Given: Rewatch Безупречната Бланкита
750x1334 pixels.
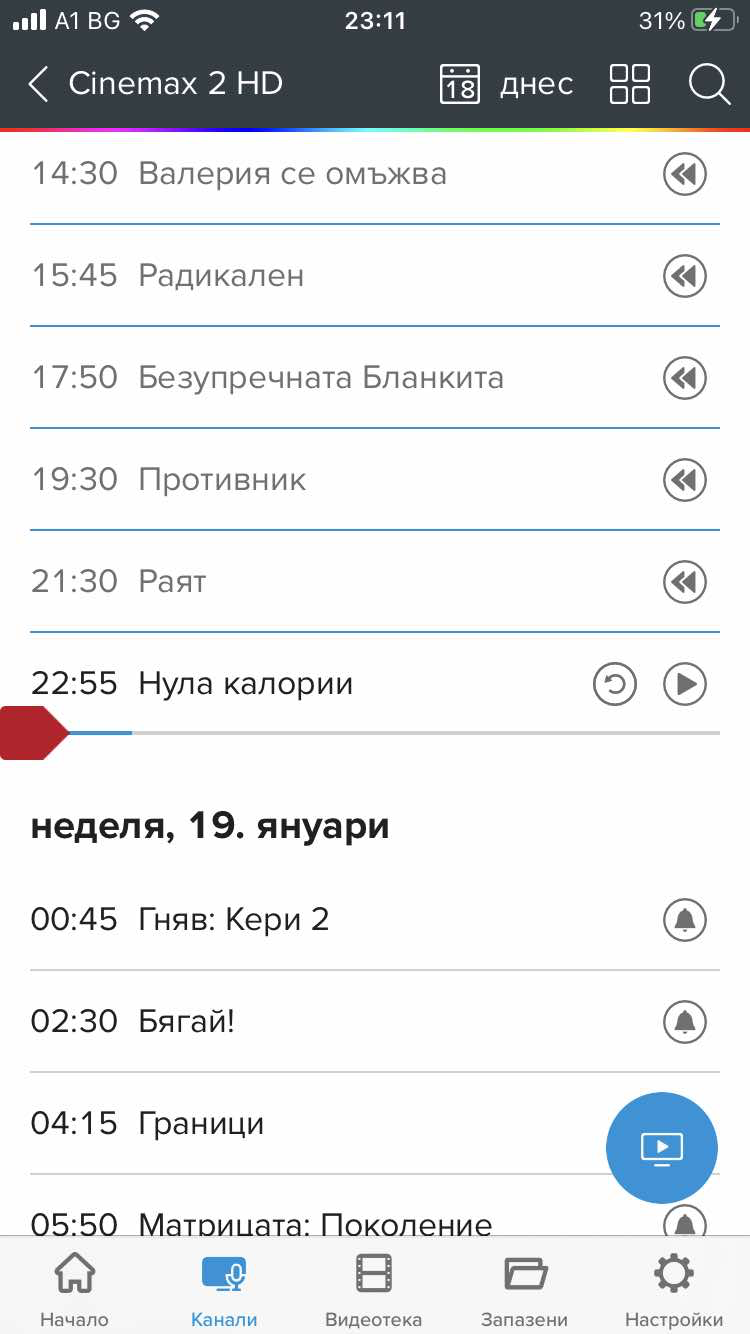Looking at the screenshot, I should [685, 378].
